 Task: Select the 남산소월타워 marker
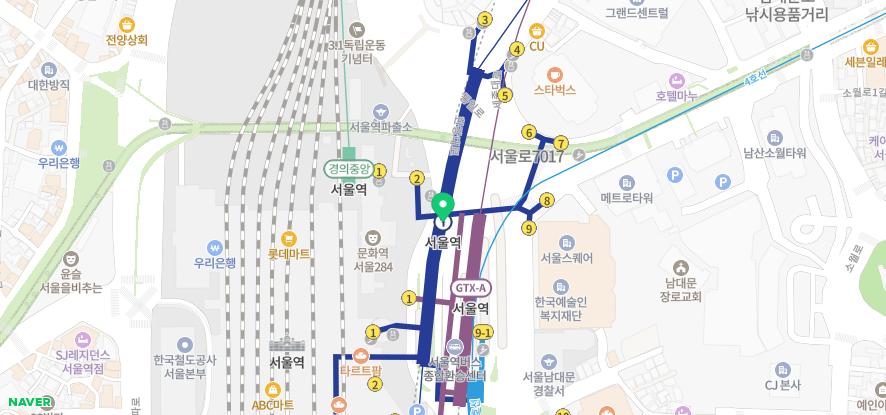click(x=774, y=138)
